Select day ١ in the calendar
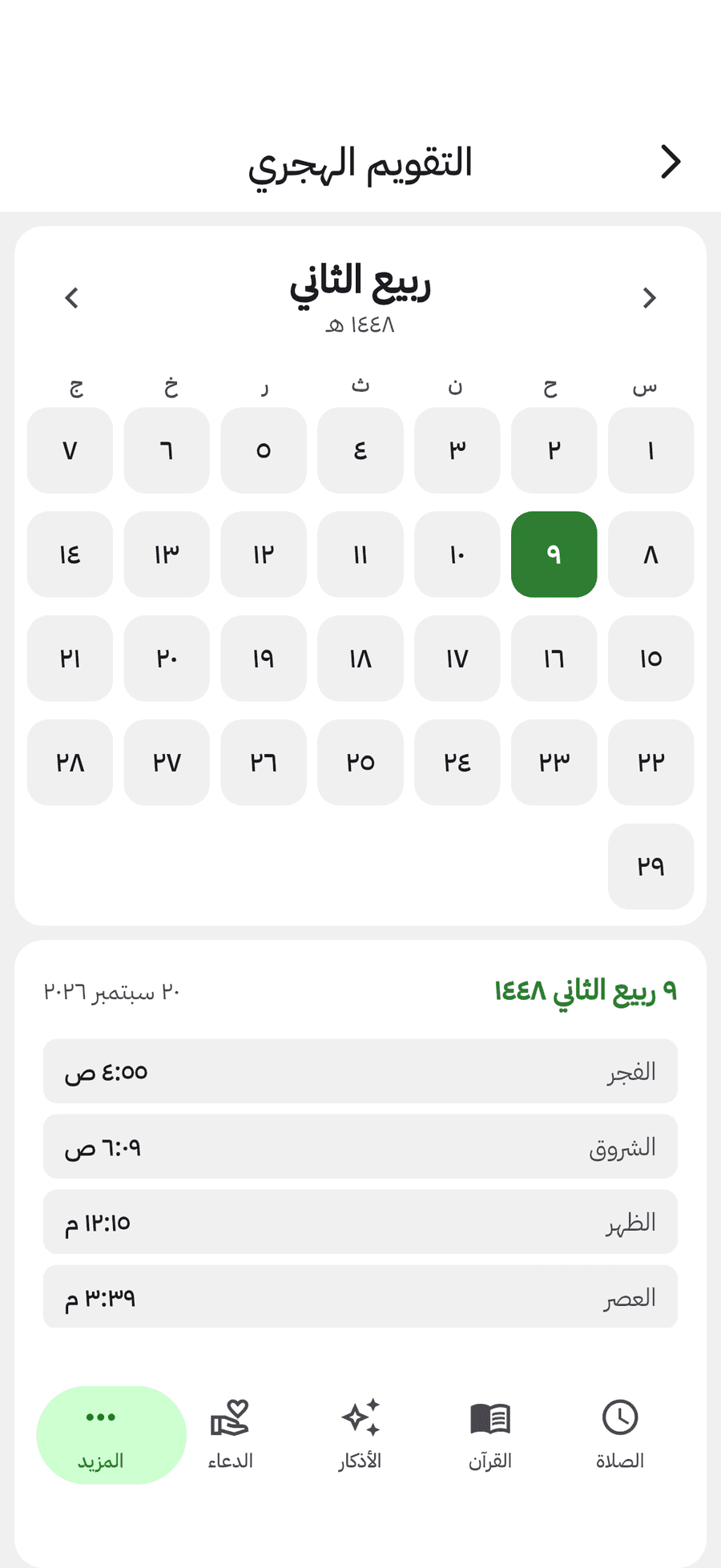The image size is (721, 1568). [x=651, y=450]
